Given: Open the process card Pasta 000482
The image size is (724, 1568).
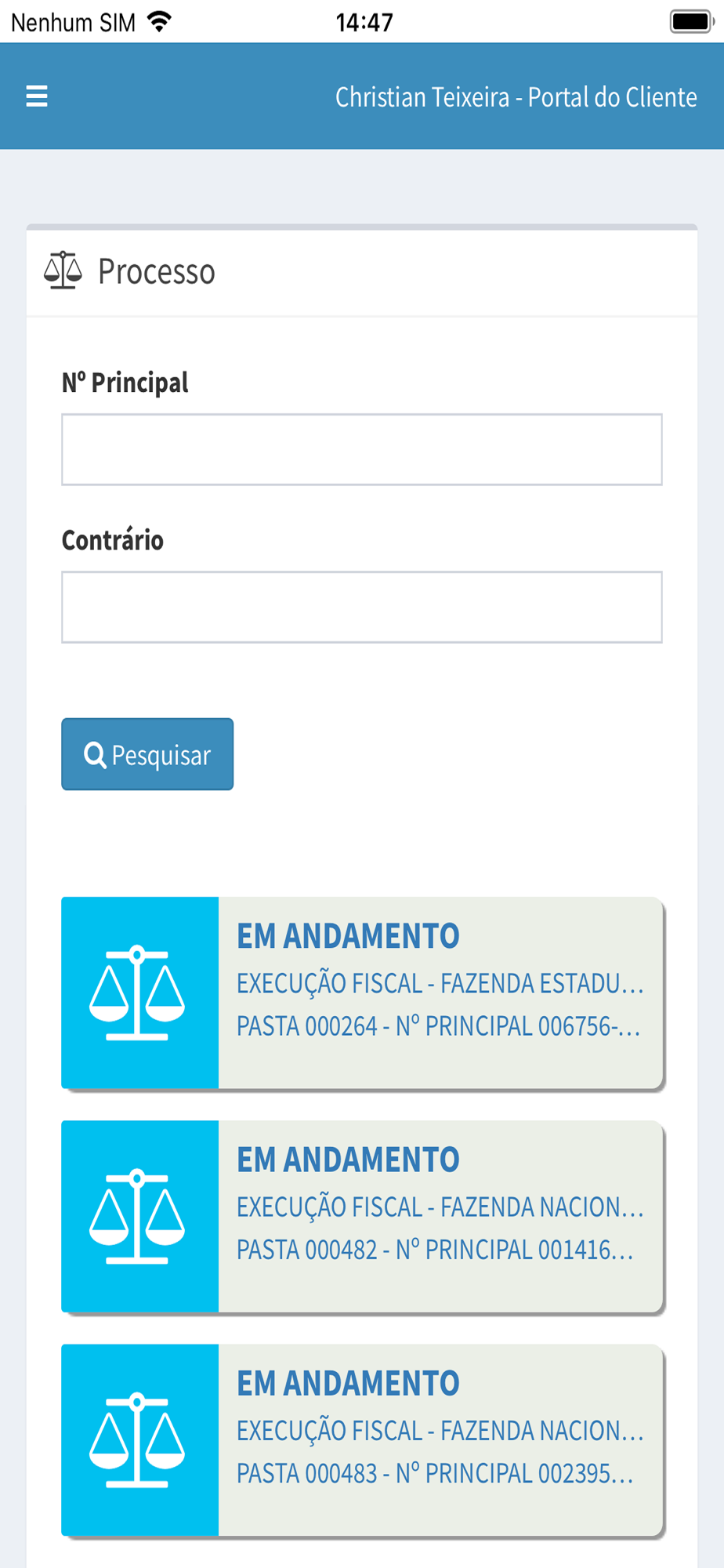Looking at the screenshot, I should click(x=362, y=1216).
